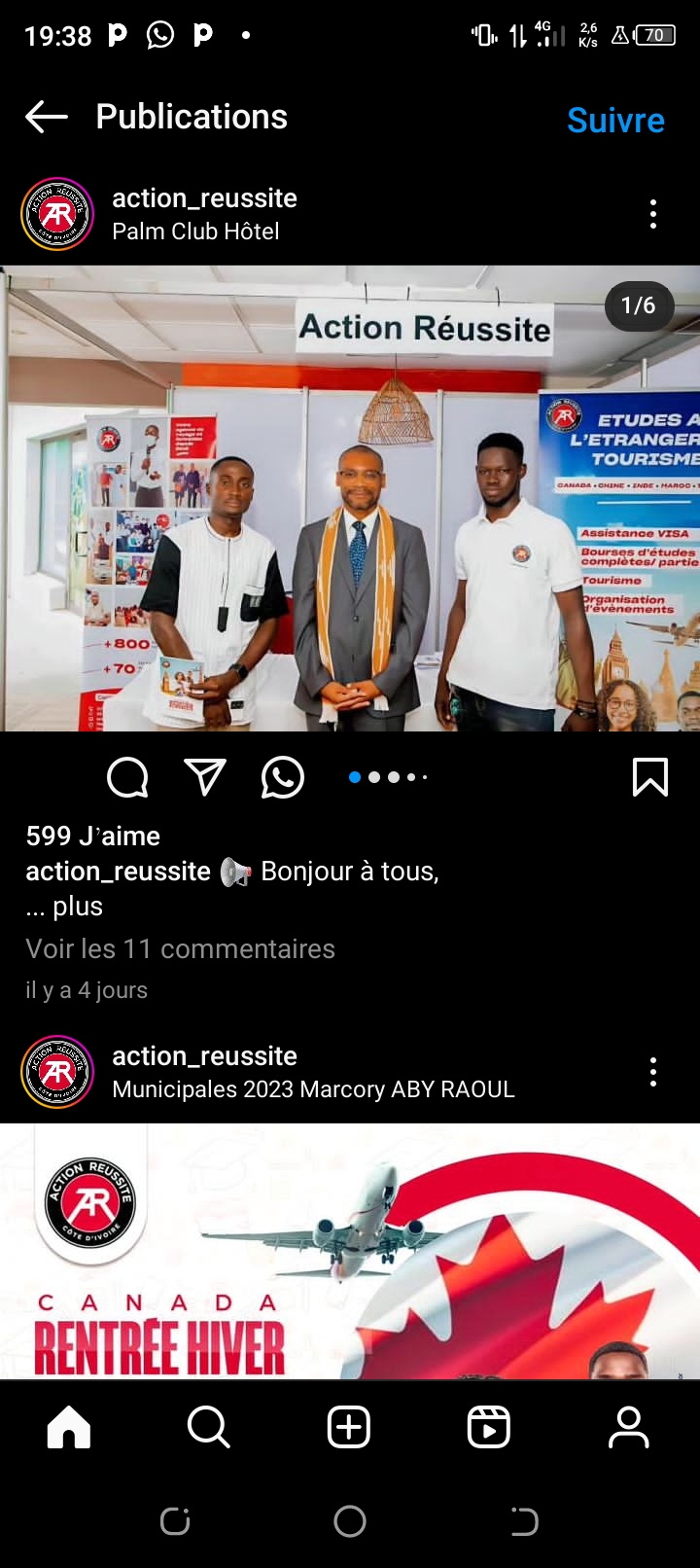Follow the account with Suivre
This screenshot has width=700, height=1568.
coord(615,121)
